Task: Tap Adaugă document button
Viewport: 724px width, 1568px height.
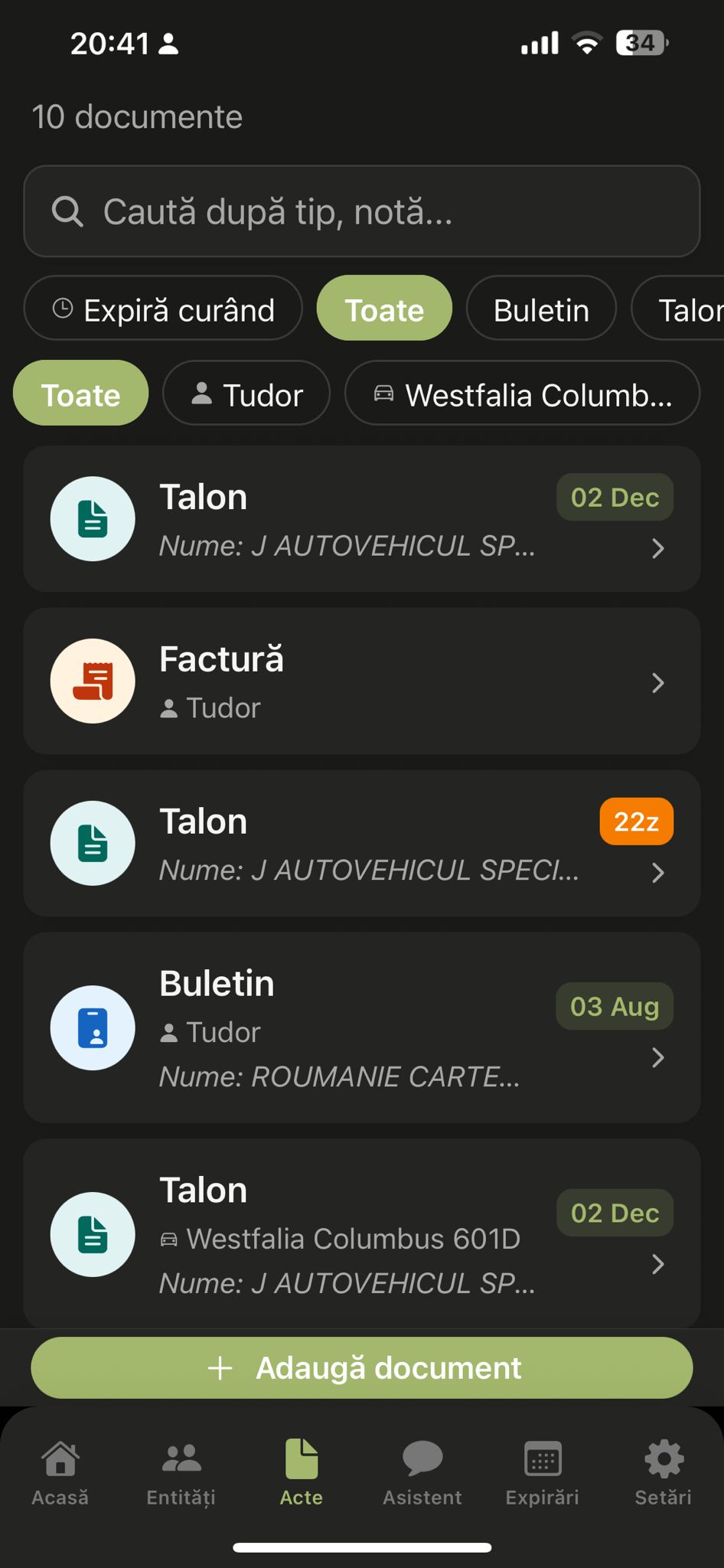Action: tap(361, 1368)
